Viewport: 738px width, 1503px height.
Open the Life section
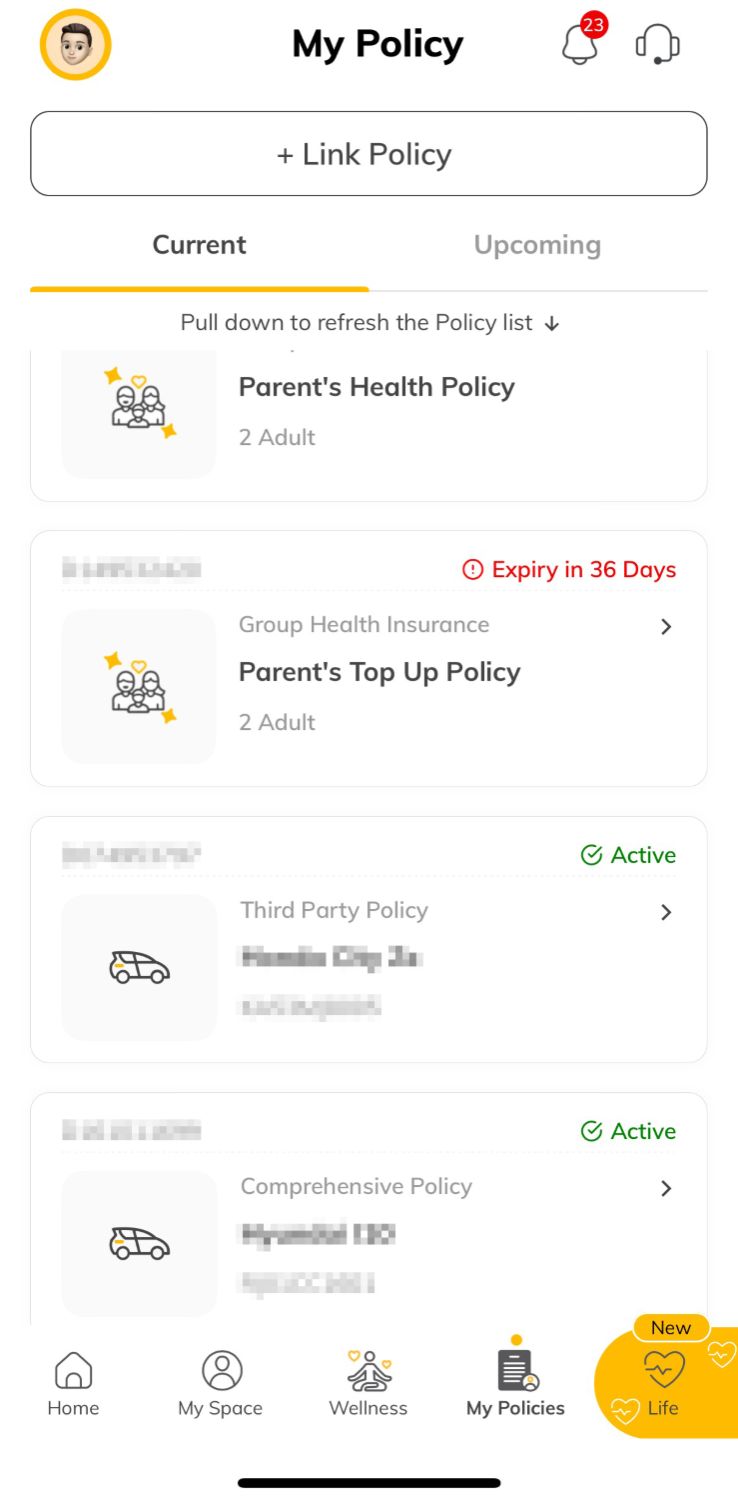point(663,1384)
